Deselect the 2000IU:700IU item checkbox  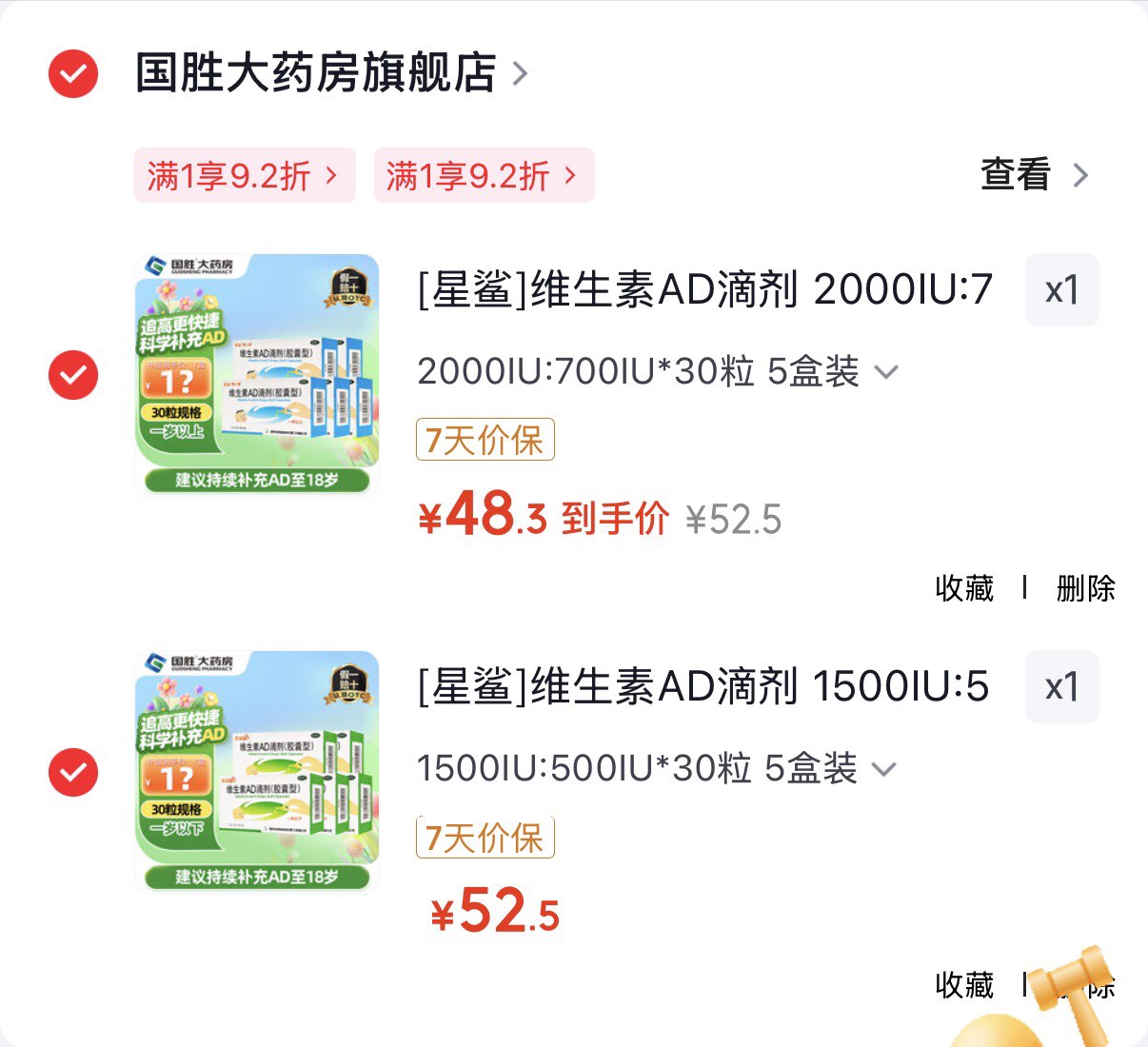(x=73, y=375)
